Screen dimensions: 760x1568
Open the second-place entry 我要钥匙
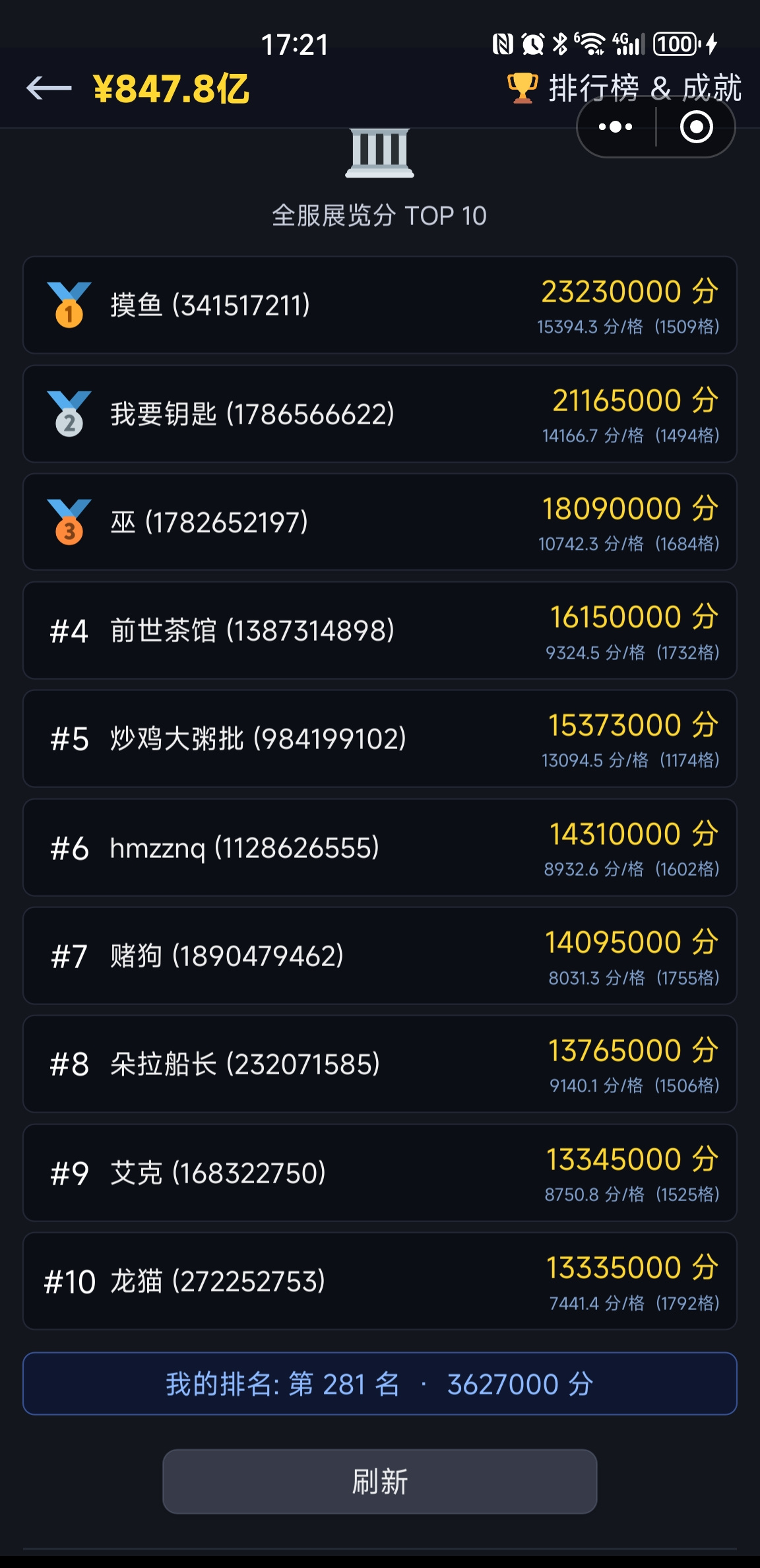380,414
